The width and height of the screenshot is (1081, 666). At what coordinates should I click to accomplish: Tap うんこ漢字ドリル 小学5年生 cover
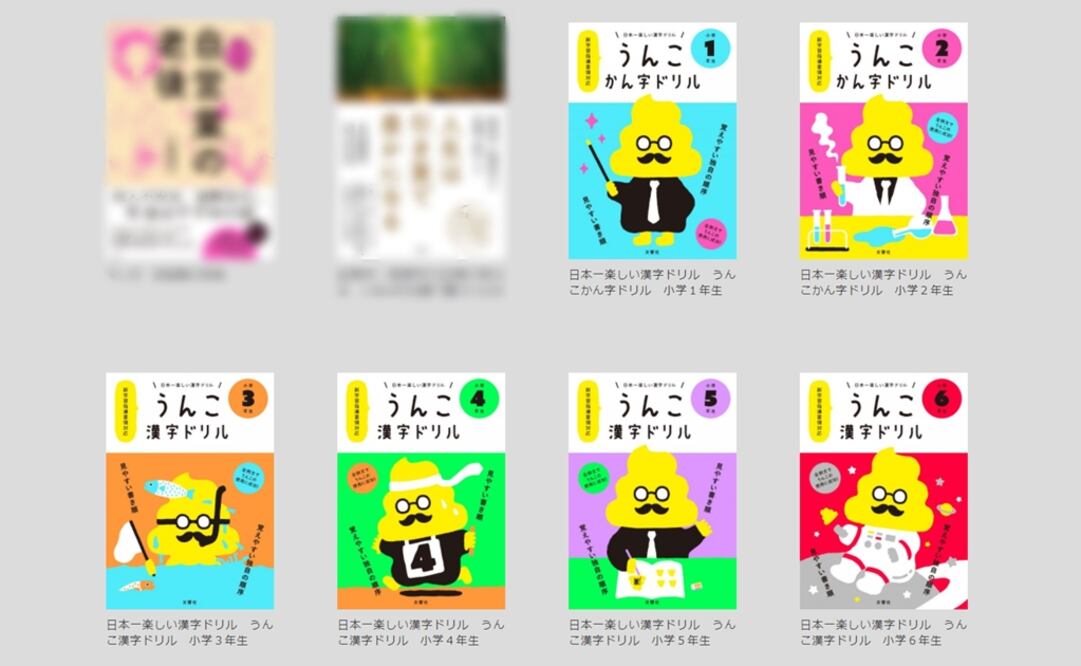pos(652,491)
